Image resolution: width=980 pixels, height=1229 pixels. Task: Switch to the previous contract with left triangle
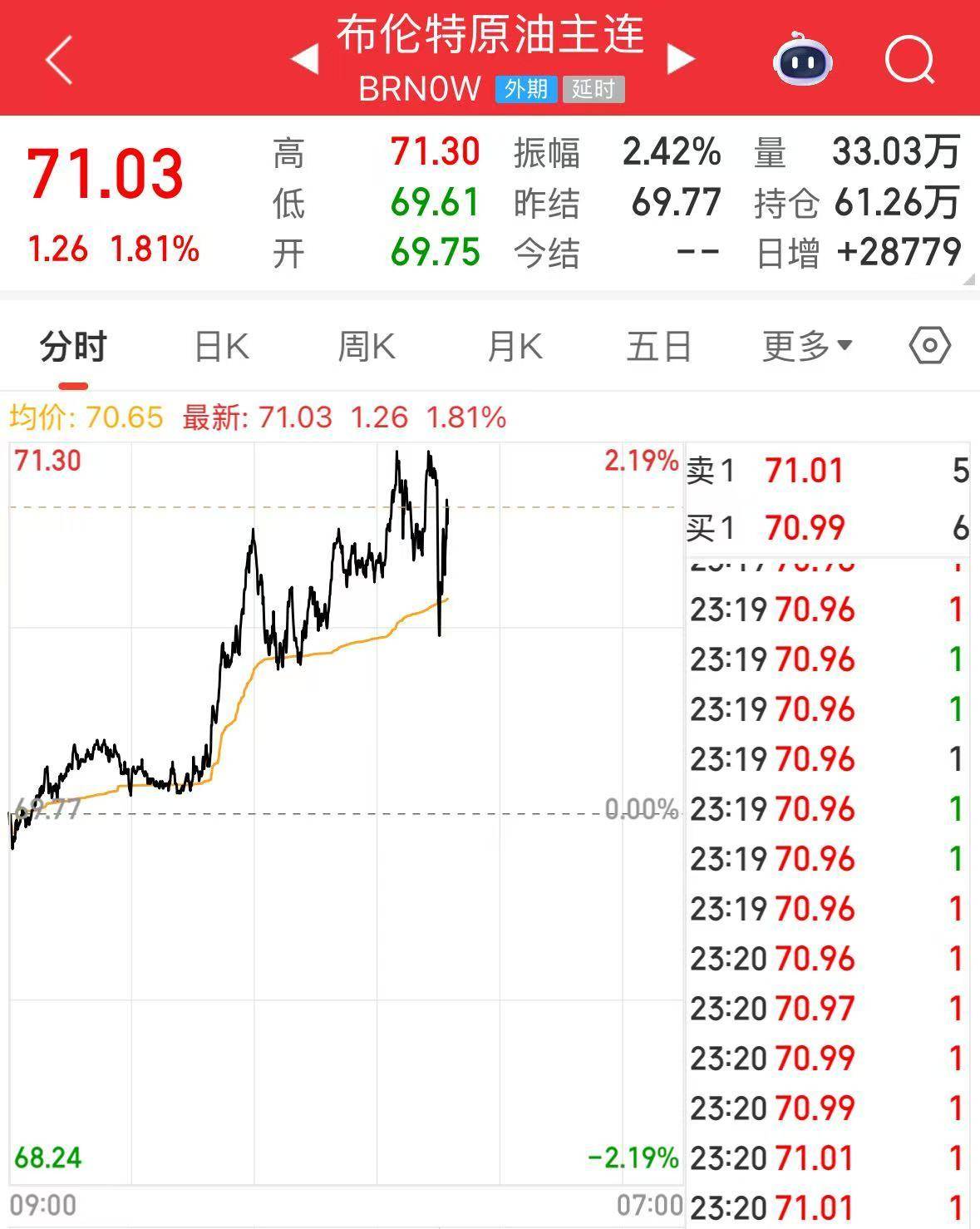(x=305, y=60)
